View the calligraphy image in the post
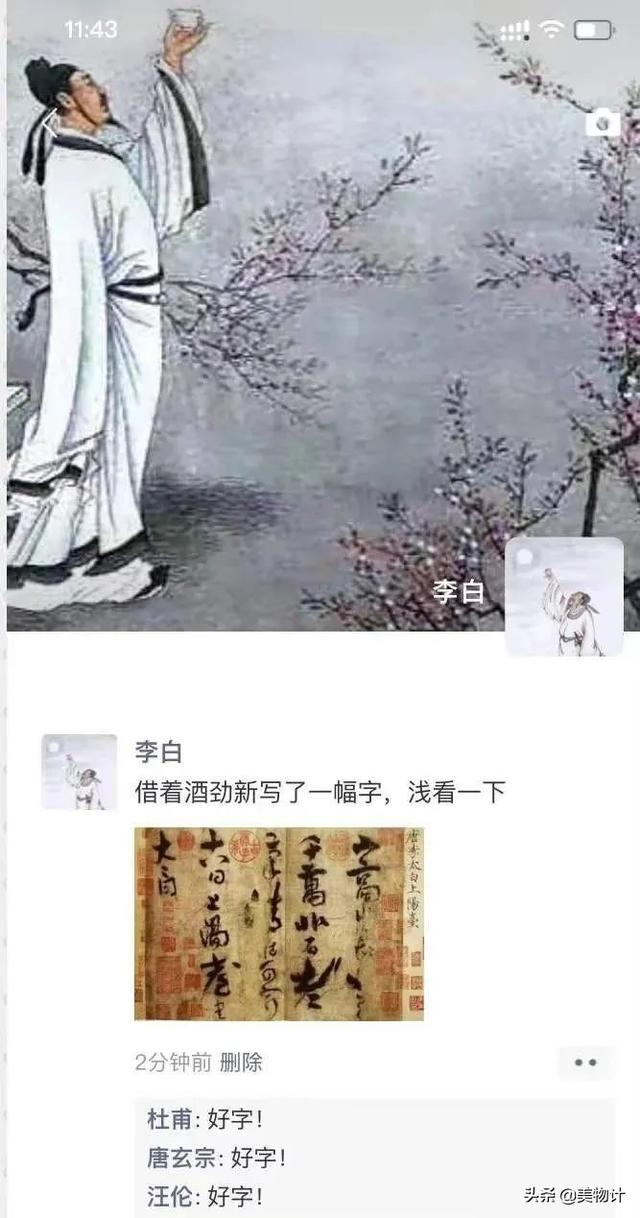Image resolution: width=640 pixels, height=1218 pixels. point(279,923)
